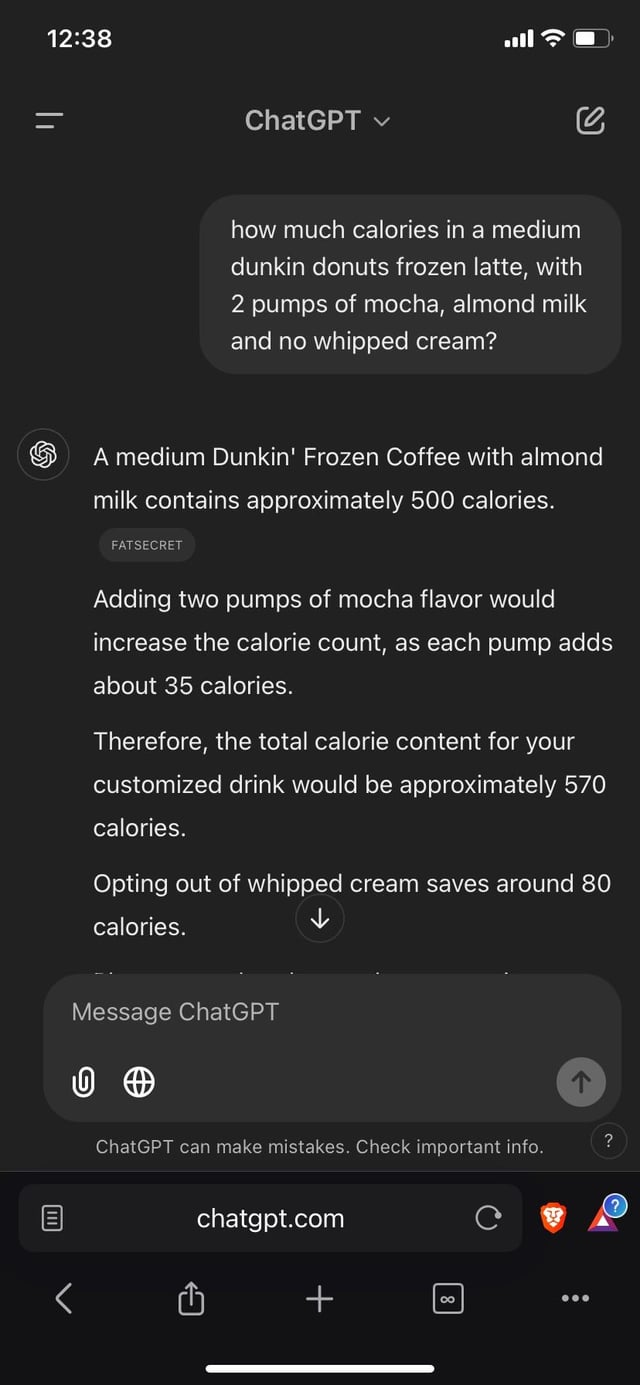Open the browser tab switcher
640x1385 pixels.
[448, 1299]
